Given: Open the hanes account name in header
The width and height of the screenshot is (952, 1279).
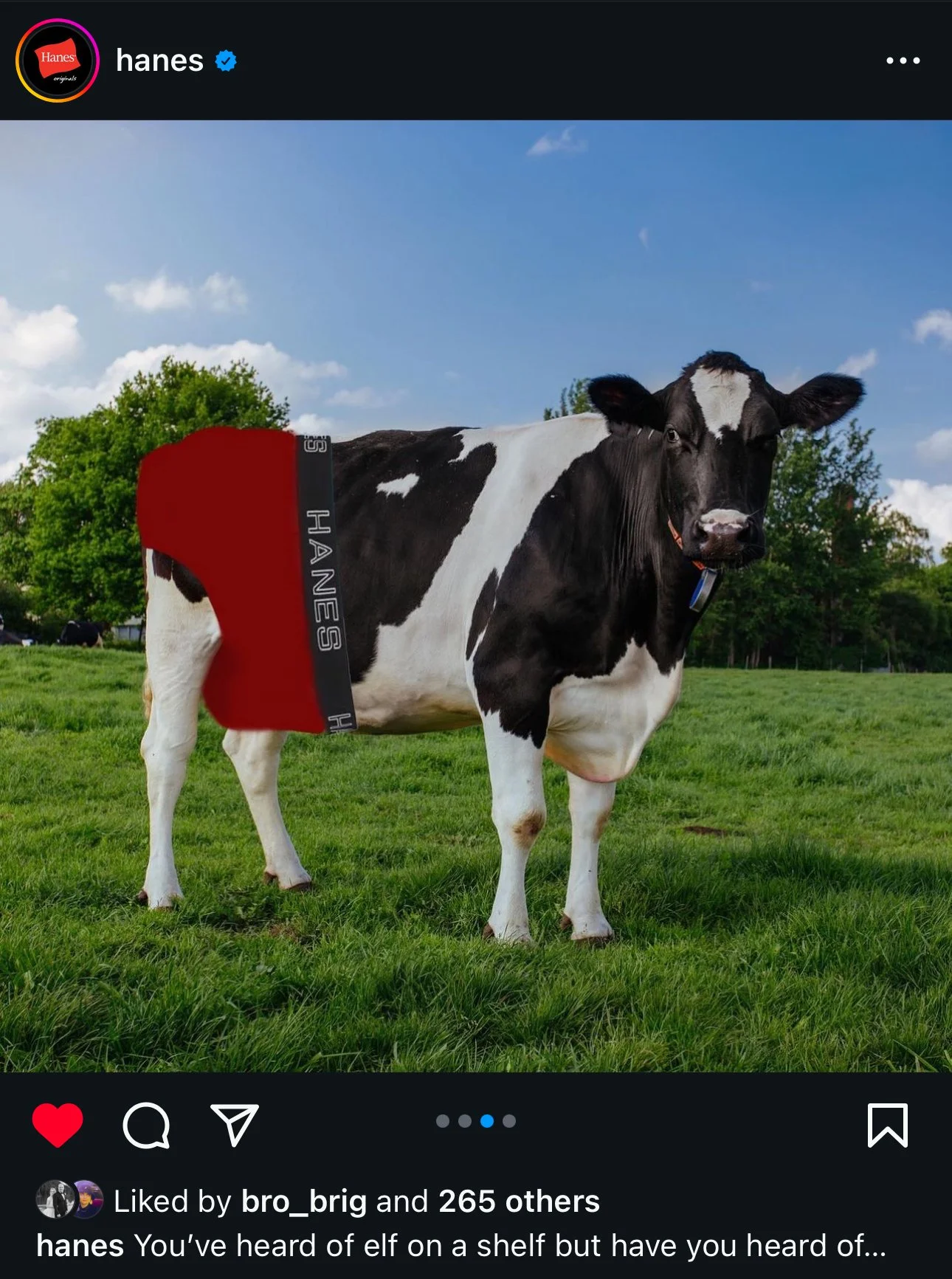Looking at the screenshot, I should coord(159,61).
